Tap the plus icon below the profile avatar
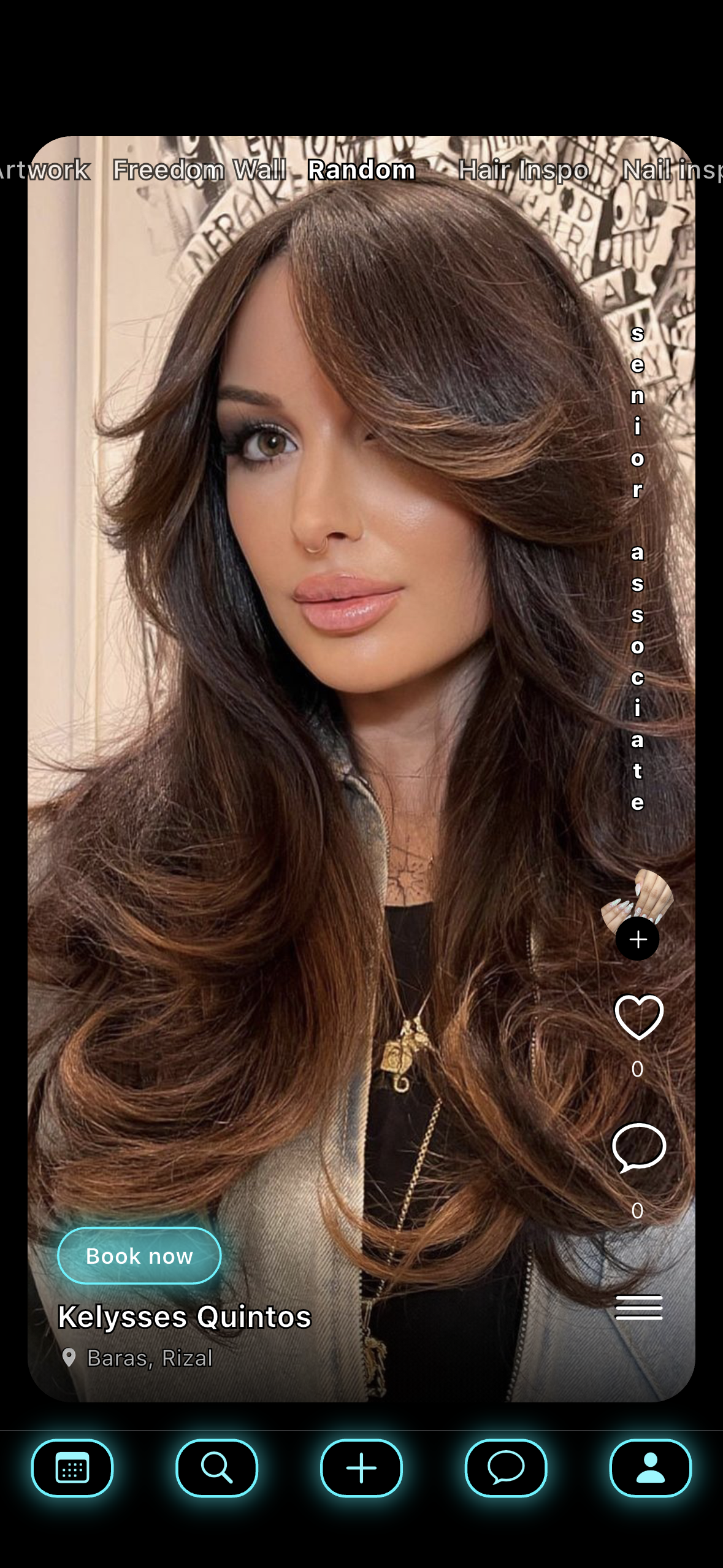 click(638, 938)
